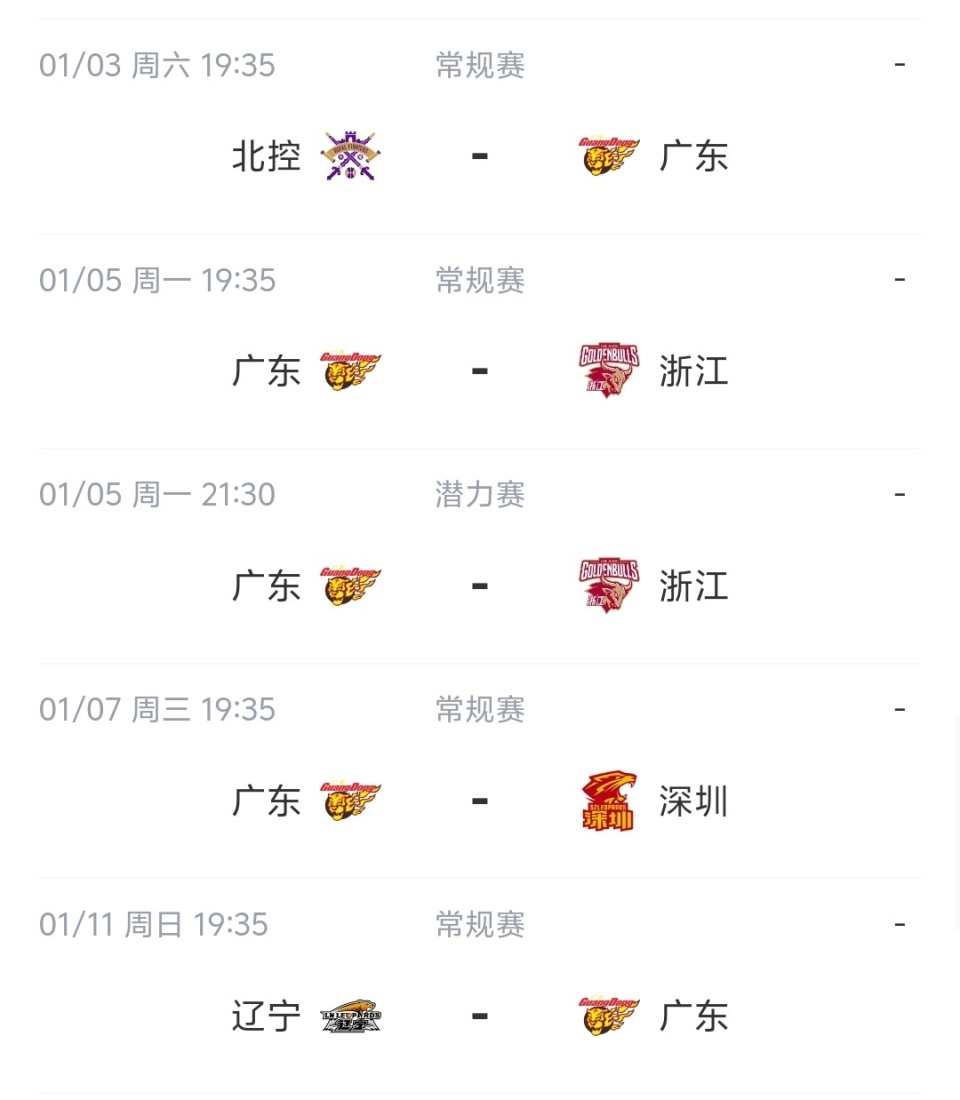Click the score dash of the 01/03 match
Image resolution: width=960 pixels, height=1100 pixels.
(899, 64)
